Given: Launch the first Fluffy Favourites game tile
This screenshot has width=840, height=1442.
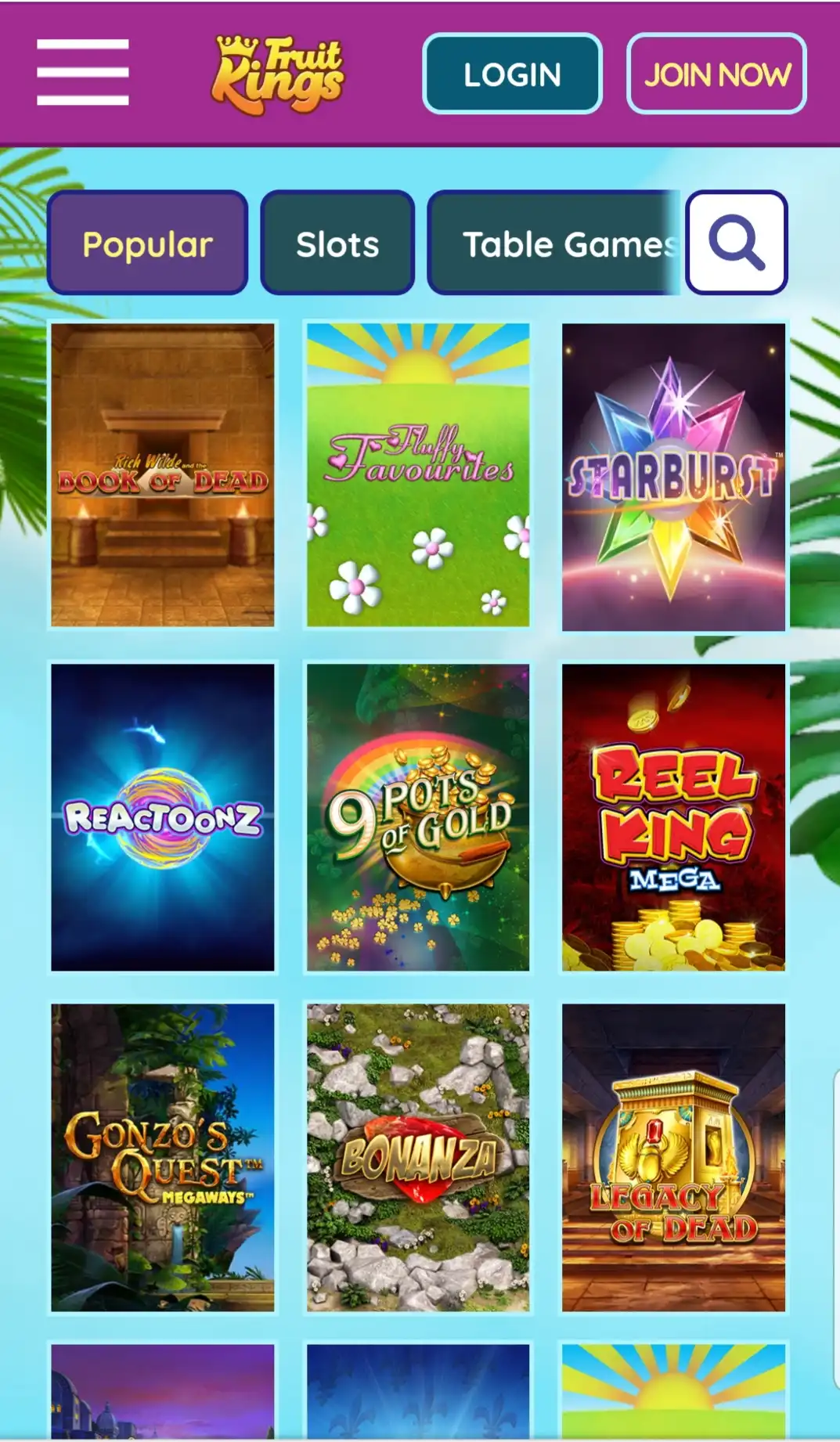Looking at the screenshot, I should pos(418,474).
